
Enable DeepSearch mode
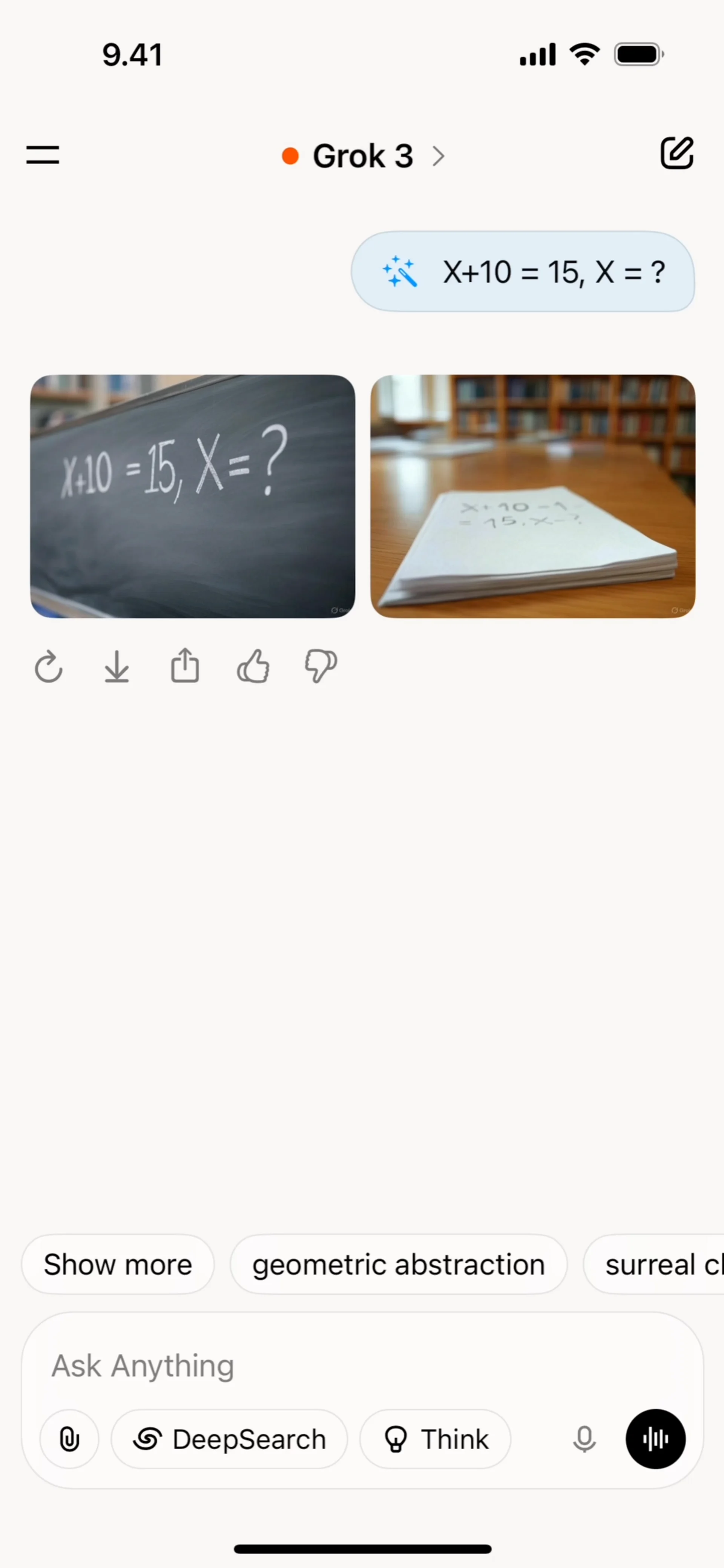point(230,1439)
